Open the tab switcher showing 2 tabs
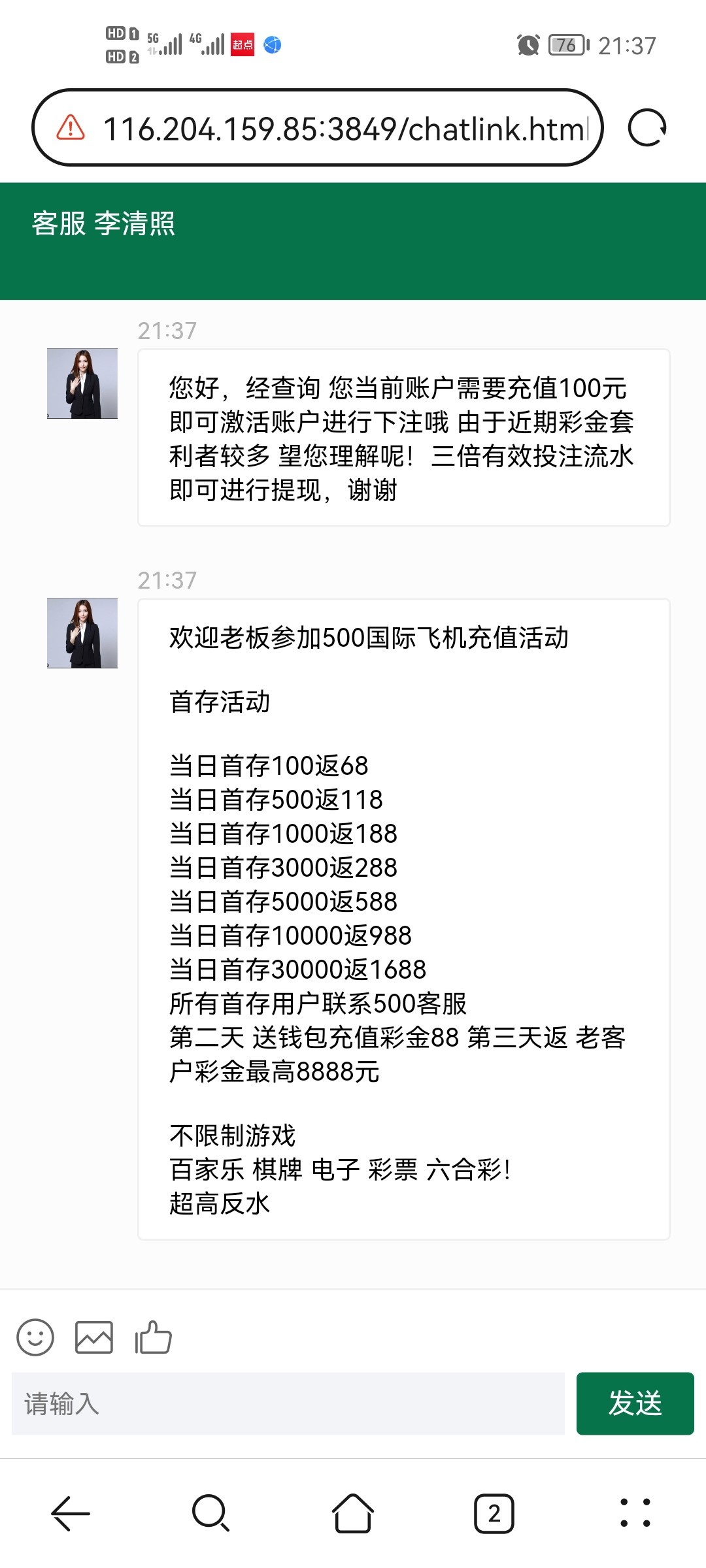 (x=492, y=1514)
